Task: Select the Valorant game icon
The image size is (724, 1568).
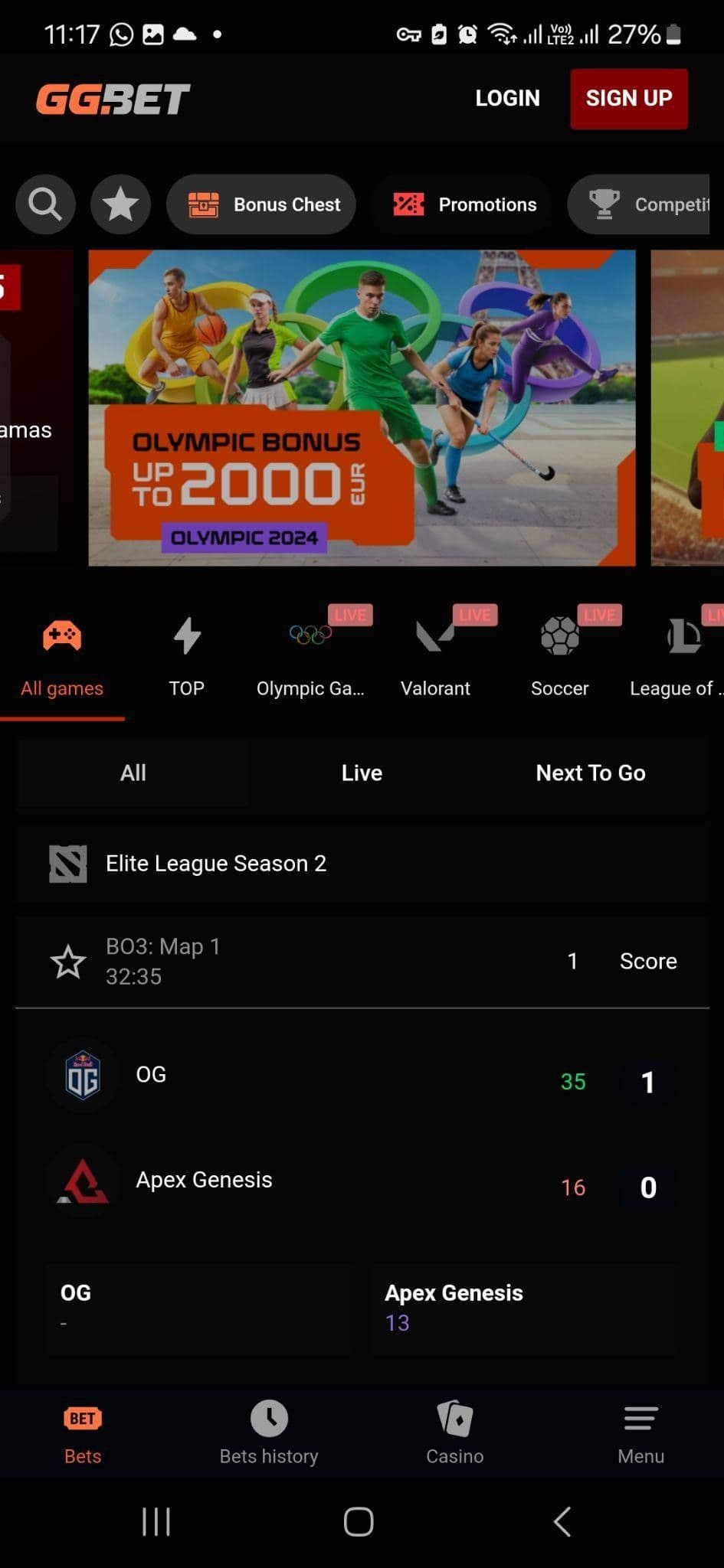Action: (435, 635)
